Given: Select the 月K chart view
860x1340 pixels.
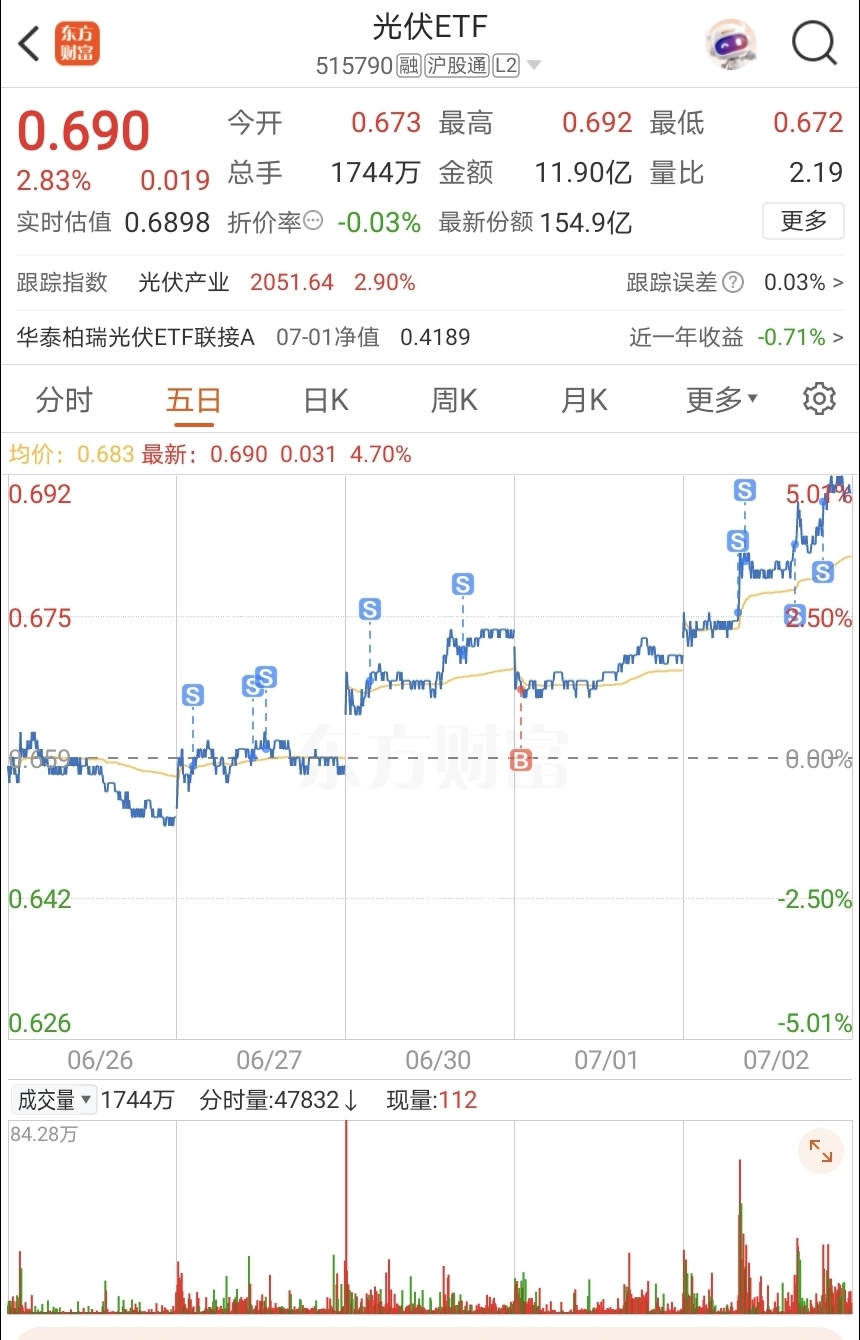Looking at the screenshot, I should click(584, 398).
